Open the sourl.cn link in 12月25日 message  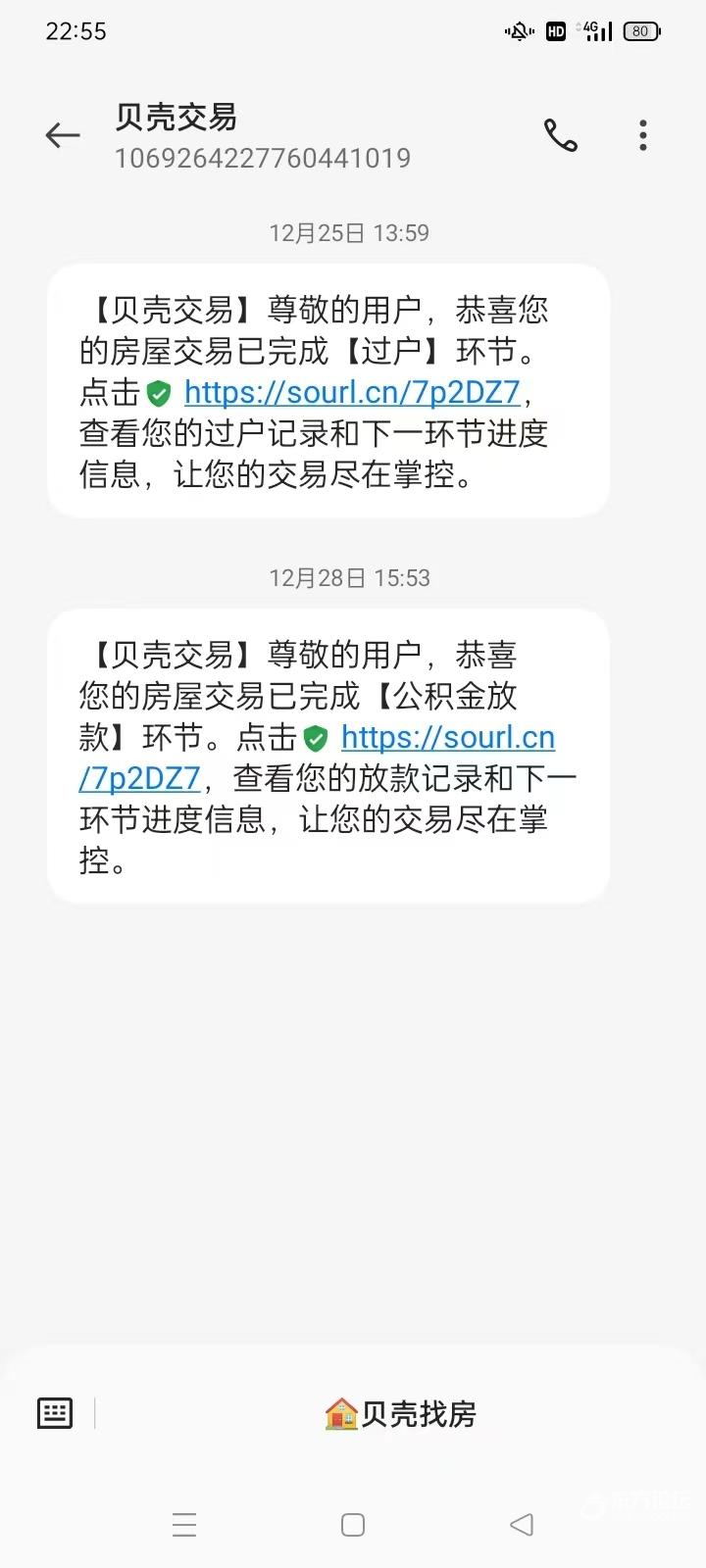(352, 392)
